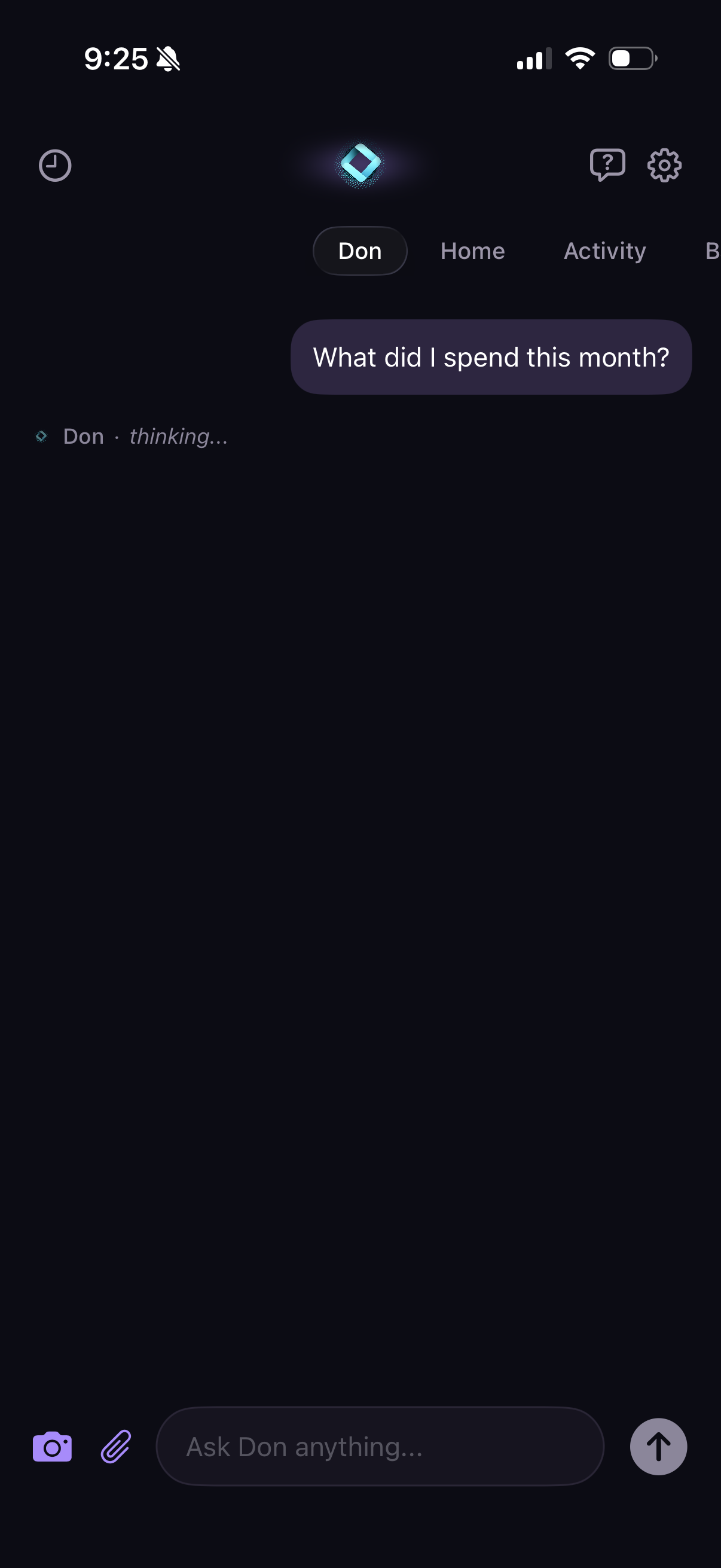Focus the Ask Don anything field
Screen dimensions: 721x1568
(x=380, y=1446)
